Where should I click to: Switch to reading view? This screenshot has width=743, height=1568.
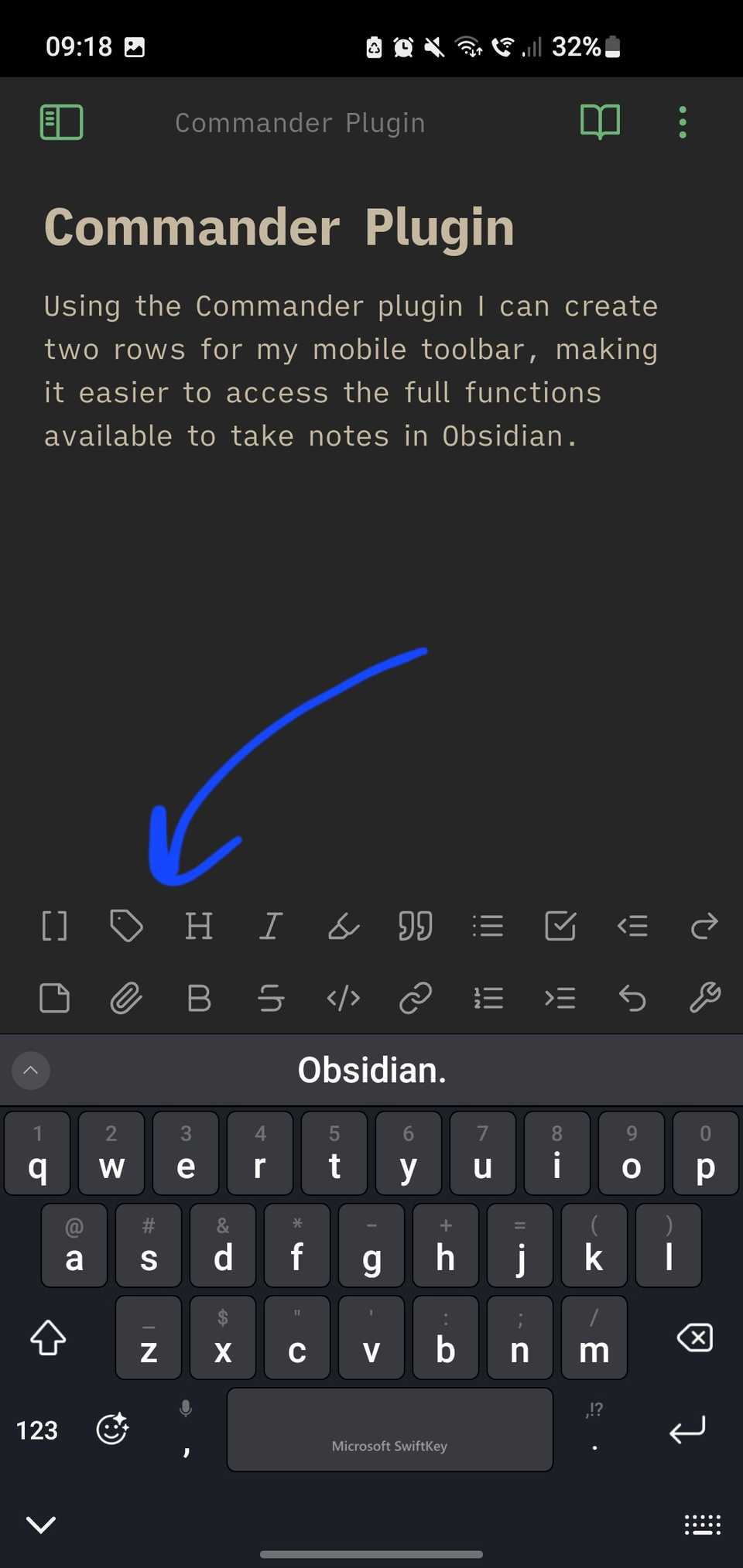(600, 122)
